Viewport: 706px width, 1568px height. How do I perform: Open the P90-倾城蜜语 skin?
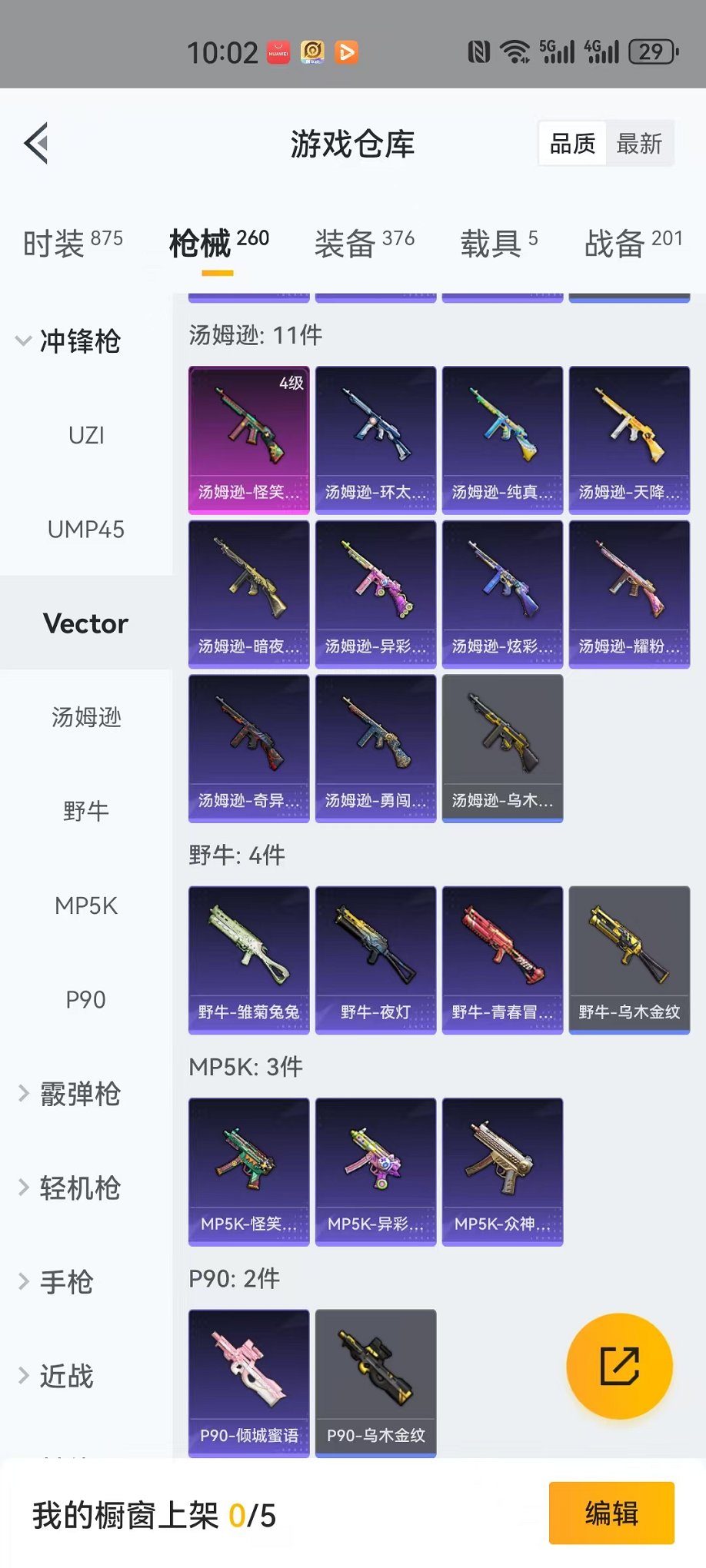click(x=249, y=1382)
